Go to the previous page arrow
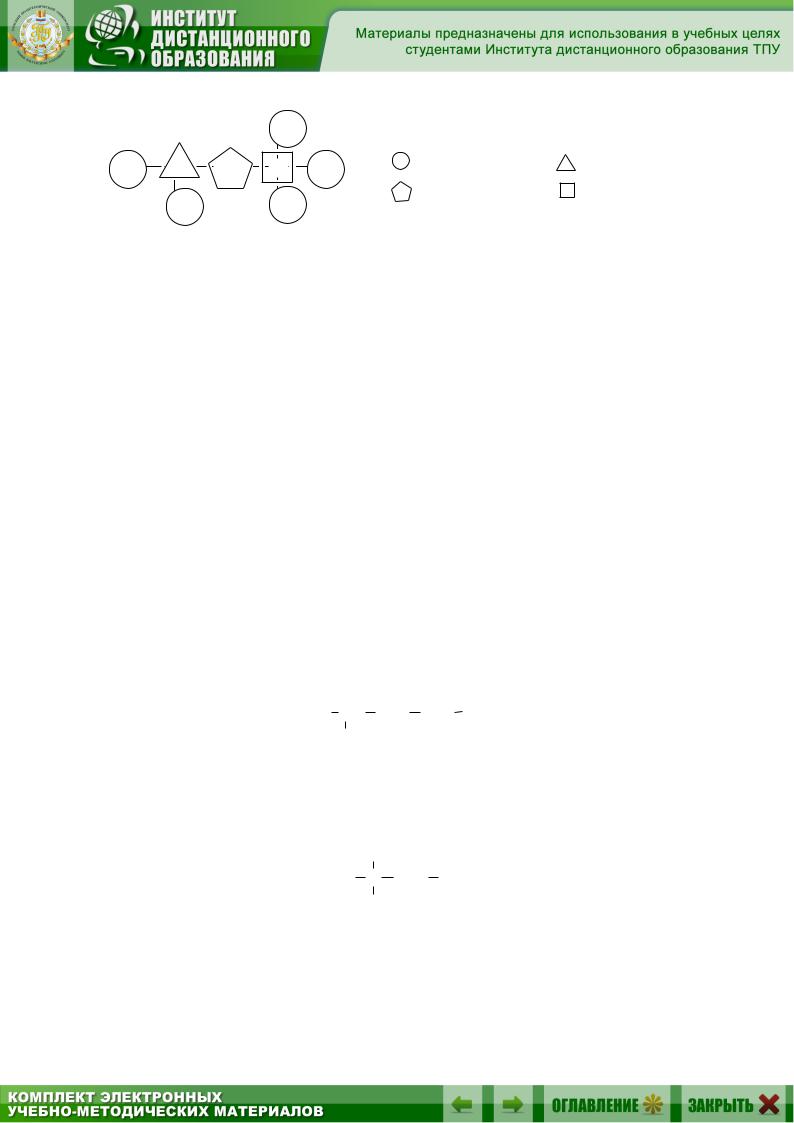Image resolution: width=794 pixels, height=1123 pixels. coord(462,1104)
